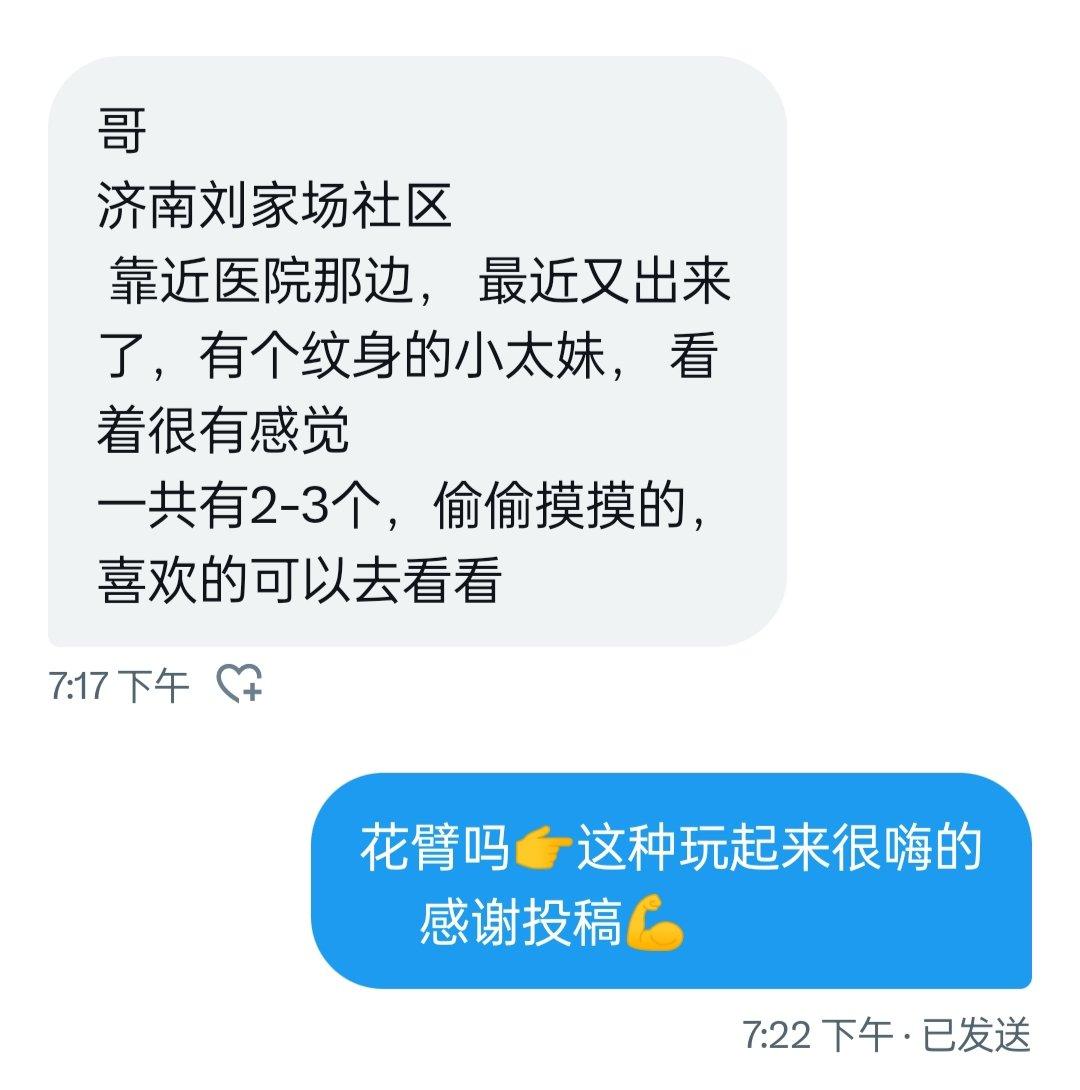
Task: Add a reaction to the 7:17 message
Action: tap(240, 684)
